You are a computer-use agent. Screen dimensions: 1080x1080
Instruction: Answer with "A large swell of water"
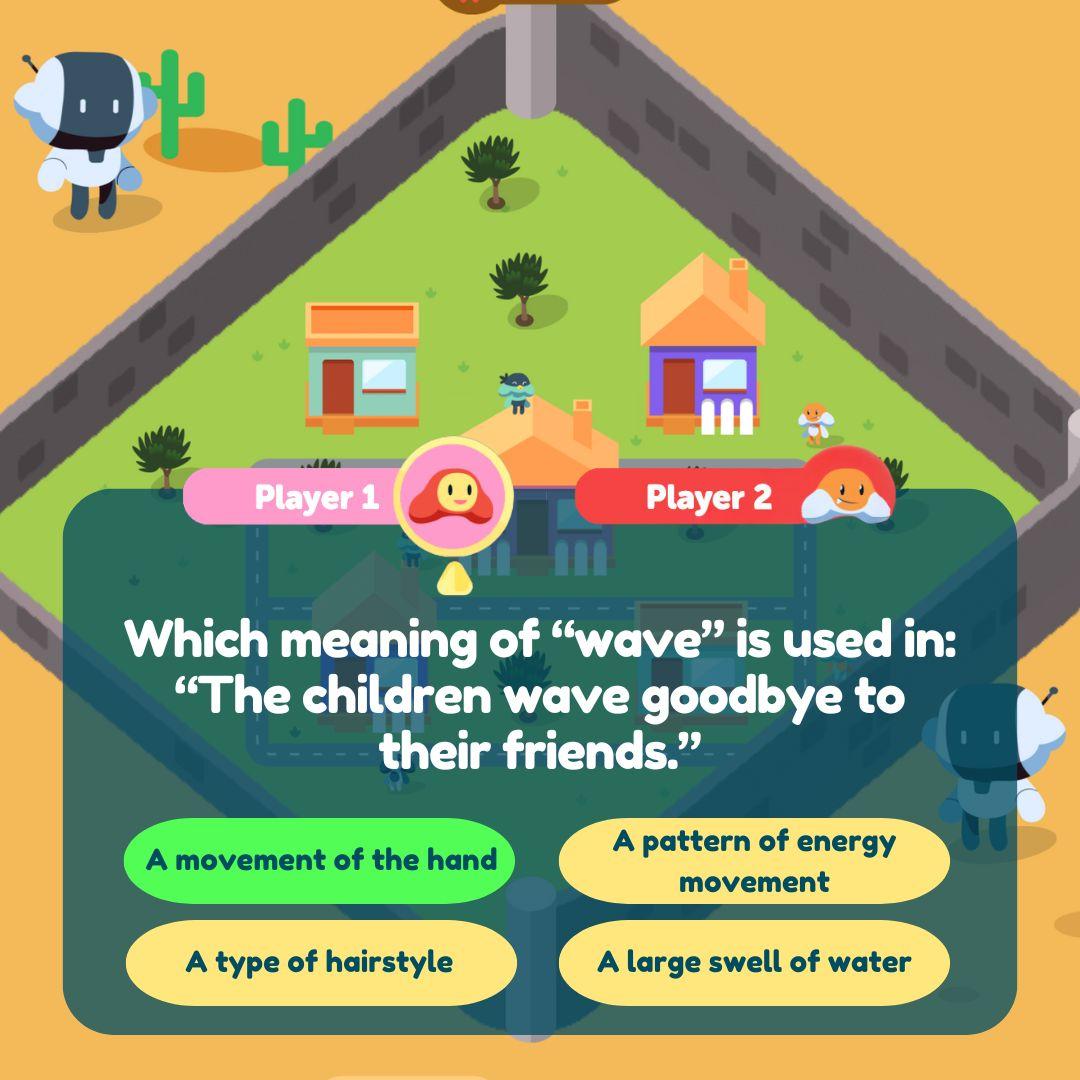tap(753, 962)
